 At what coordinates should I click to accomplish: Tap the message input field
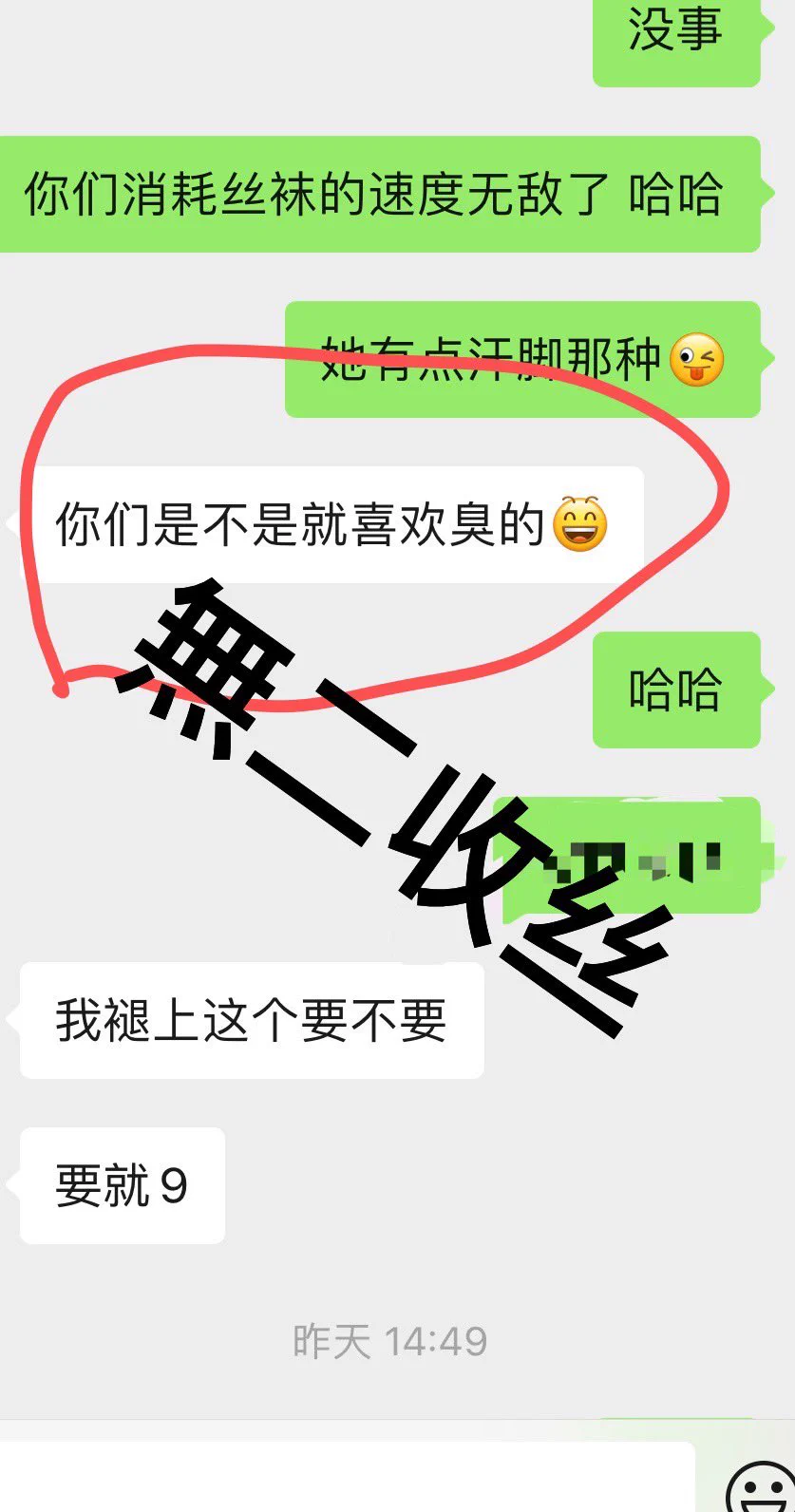tap(347, 1478)
